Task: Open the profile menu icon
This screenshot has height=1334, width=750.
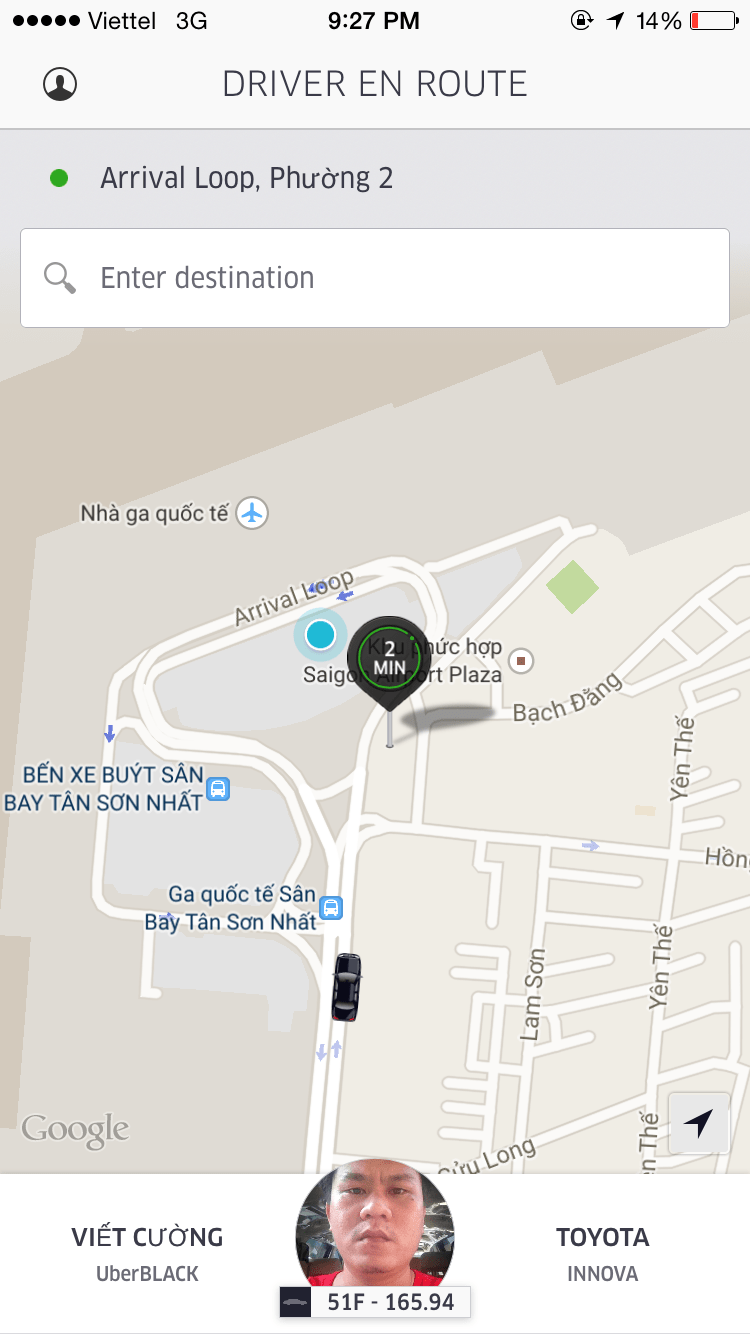Action: tap(60, 84)
